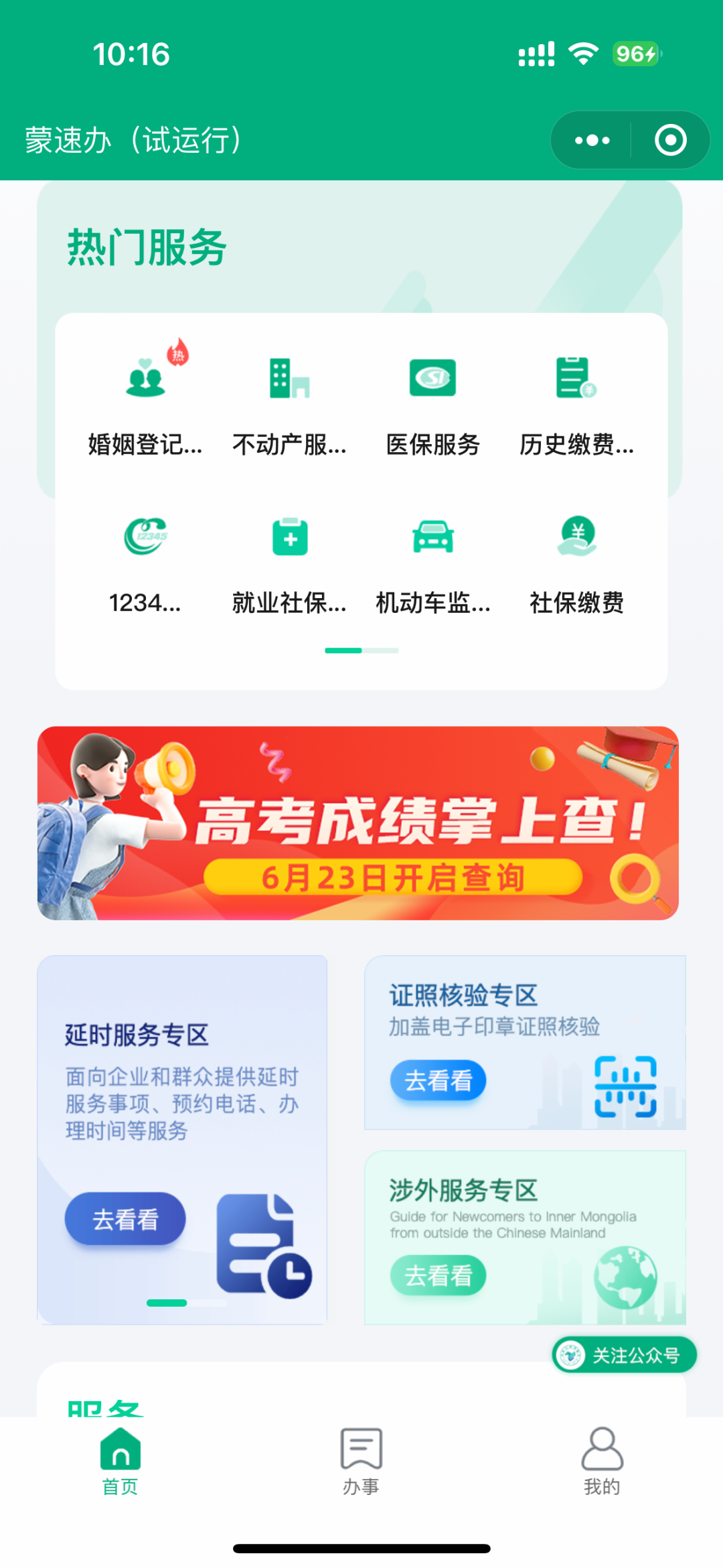Follow the official account via 关注公众号
This screenshot has width=723, height=1568.
click(624, 1356)
